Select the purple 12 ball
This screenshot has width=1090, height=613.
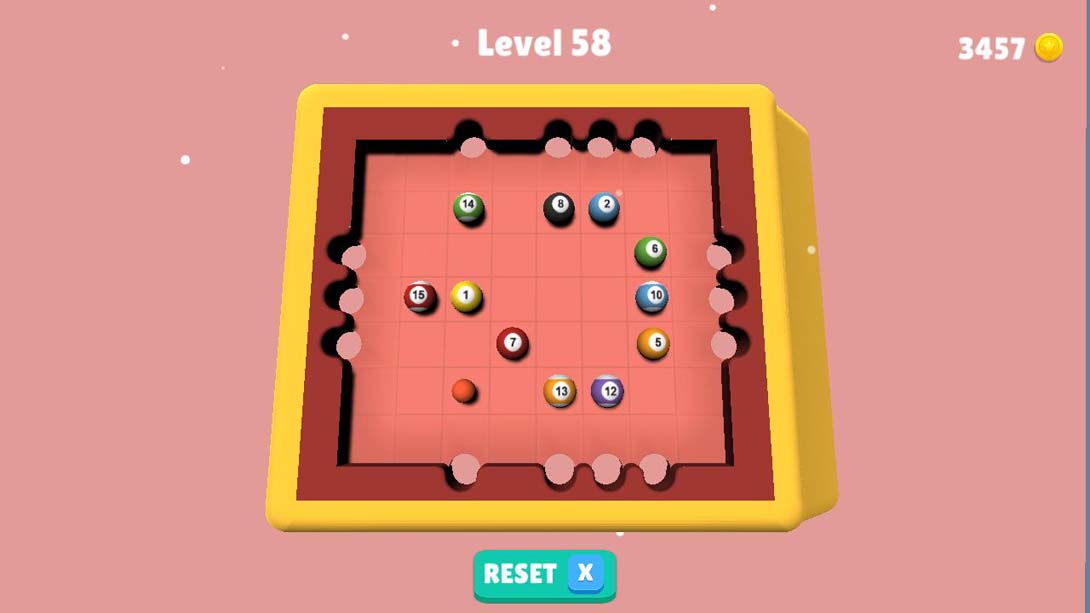pos(608,391)
